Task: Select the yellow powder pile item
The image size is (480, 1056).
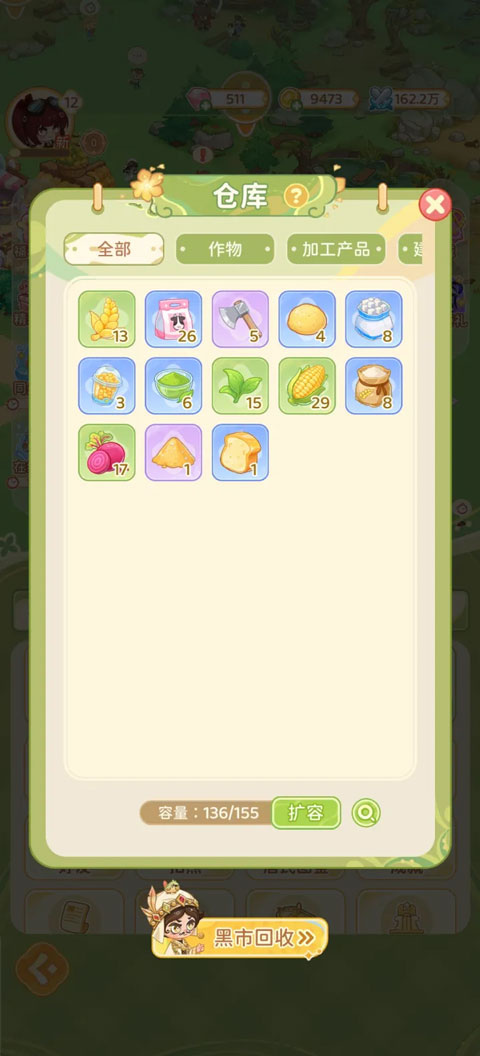Action: pos(174,453)
